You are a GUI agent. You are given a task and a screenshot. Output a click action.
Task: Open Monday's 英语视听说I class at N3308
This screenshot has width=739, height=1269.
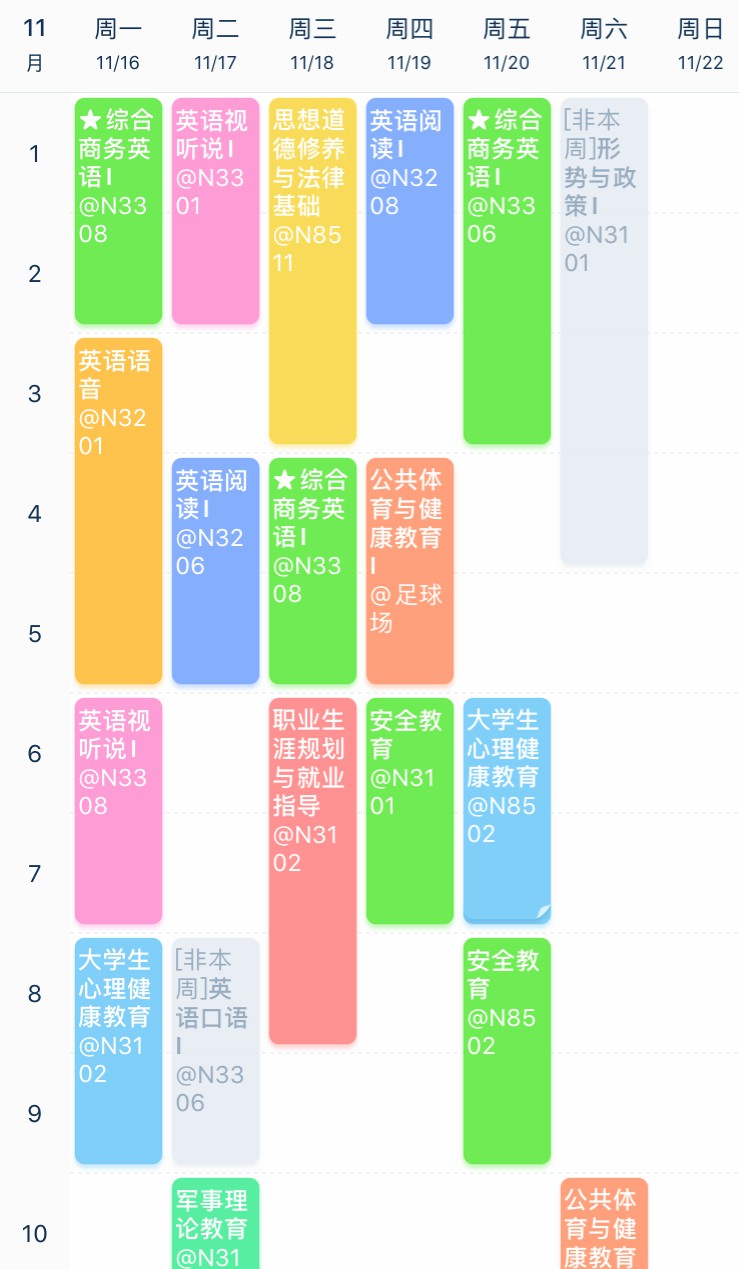pyautogui.click(x=118, y=811)
